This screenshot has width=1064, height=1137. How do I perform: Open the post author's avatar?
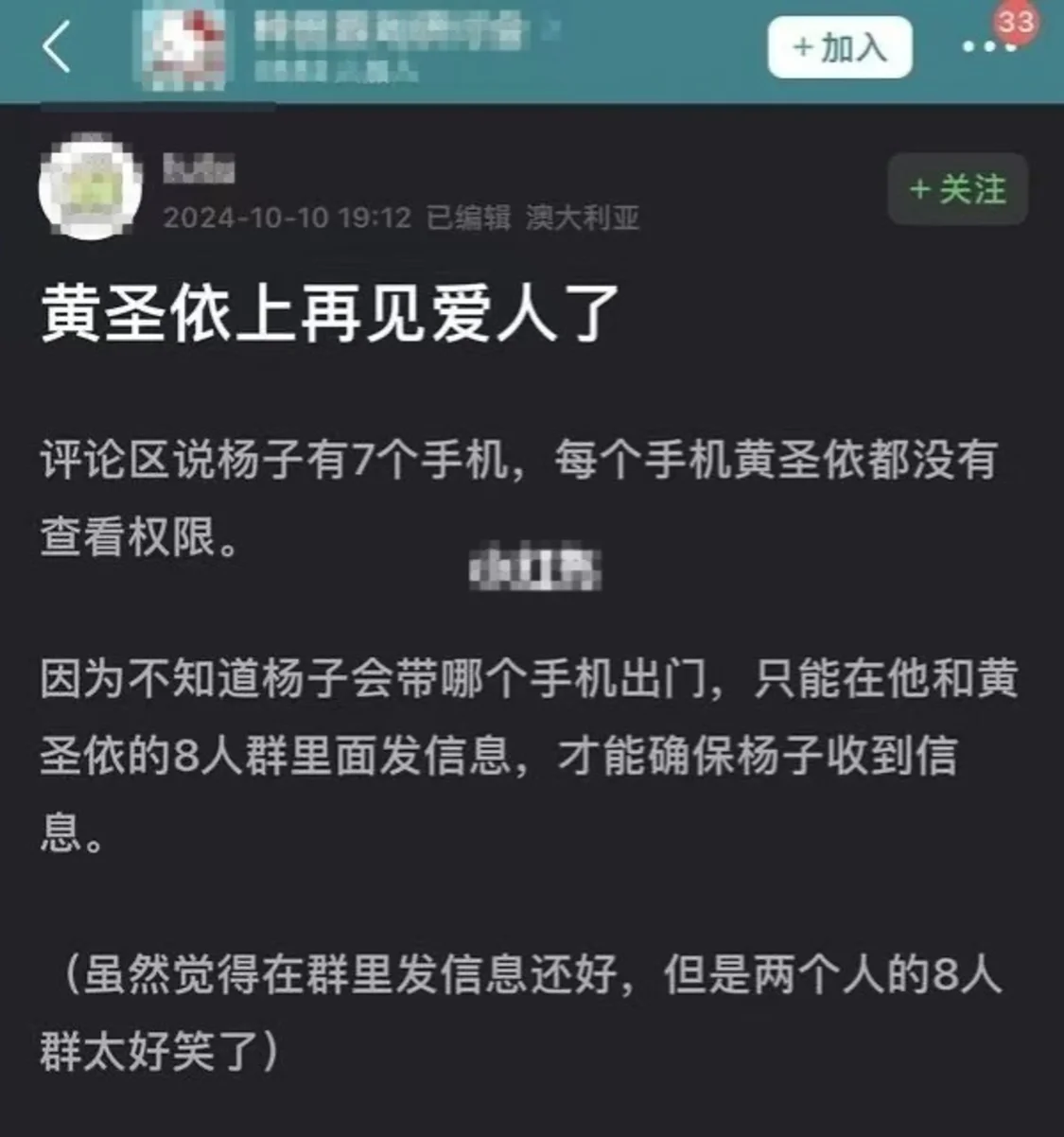point(90,187)
